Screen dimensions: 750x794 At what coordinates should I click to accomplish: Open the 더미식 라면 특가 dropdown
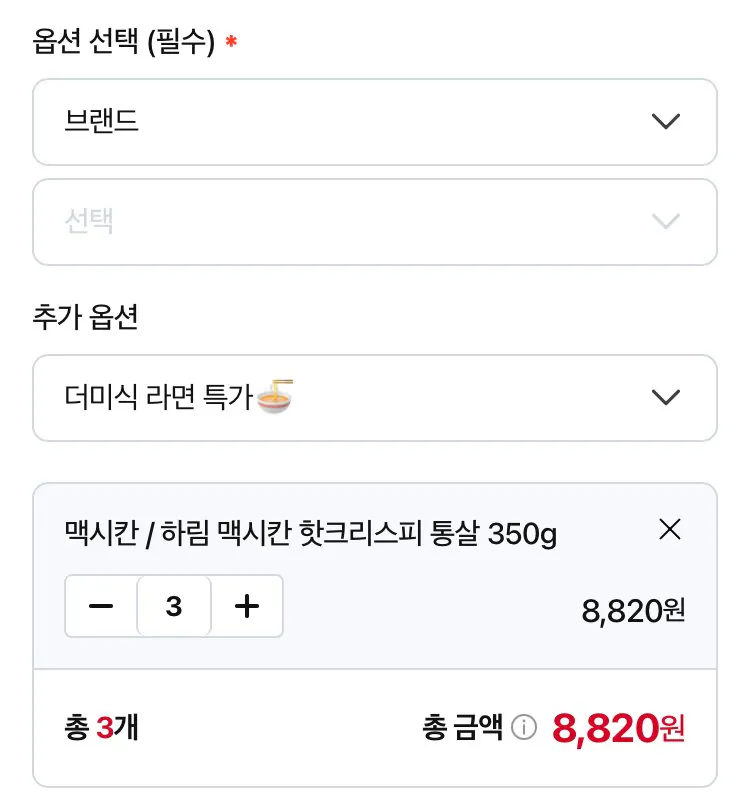[x=375, y=397]
